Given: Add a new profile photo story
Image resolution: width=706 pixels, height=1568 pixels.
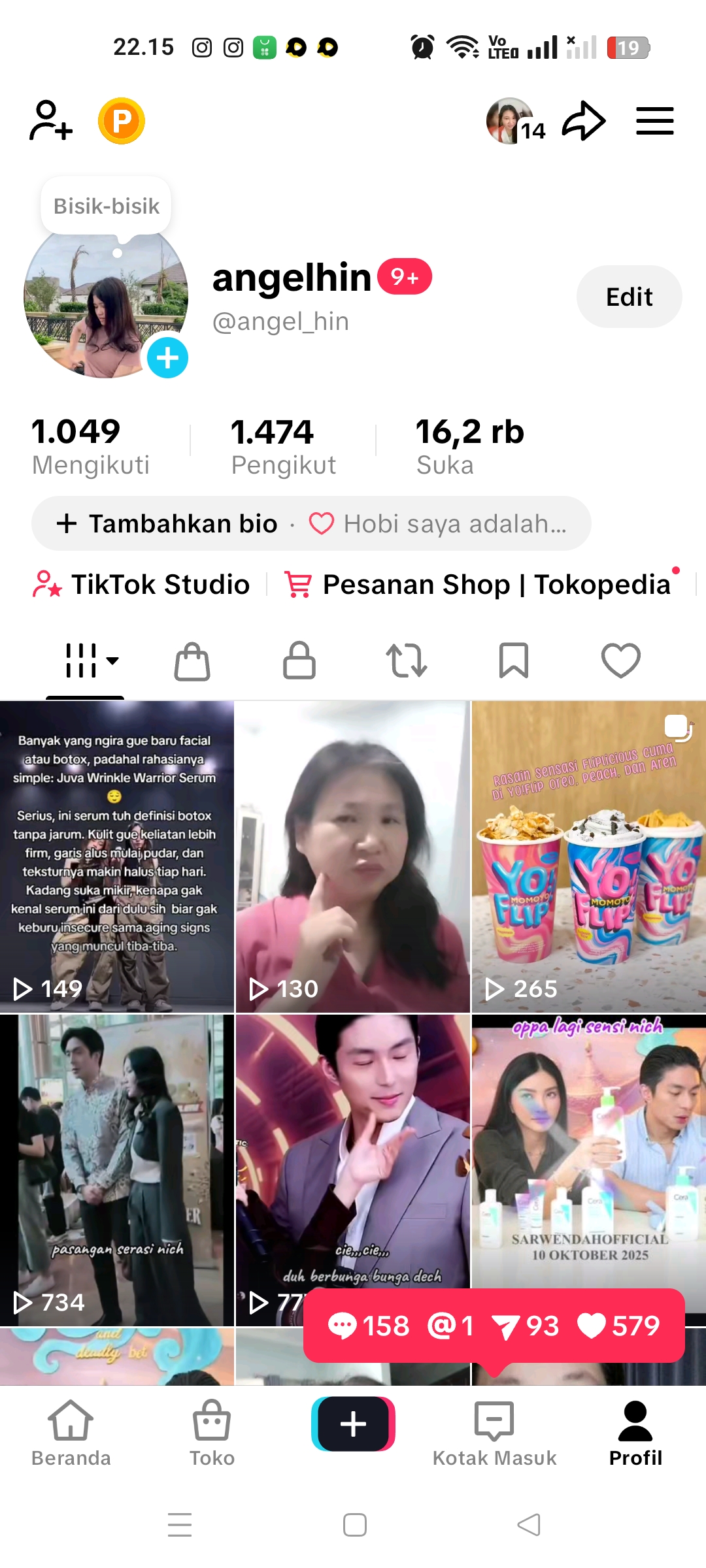Looking at the screenshot, I should tap(167, 357).
